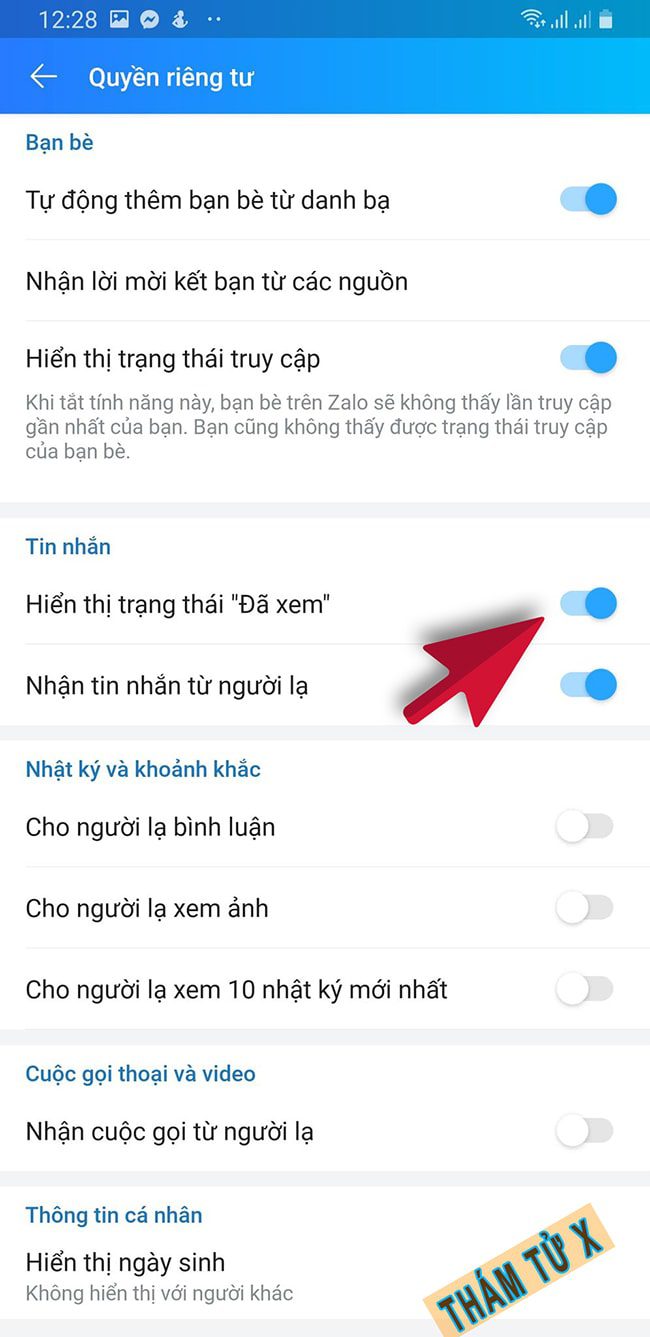
Task: Turn on Cho người lạ xem 10 nhật ký
Action: tap(585, 990)
